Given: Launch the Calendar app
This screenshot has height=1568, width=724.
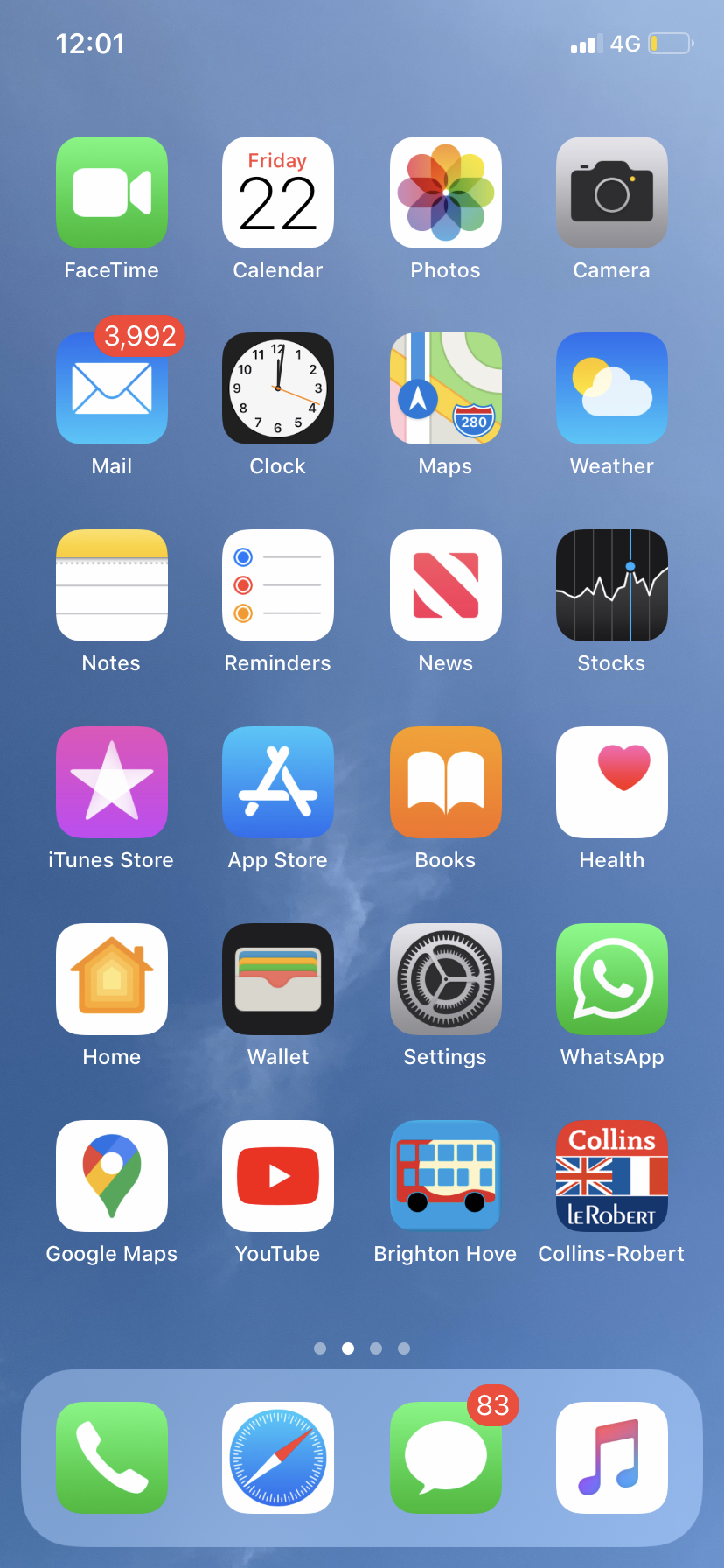Looking at the screenshot, I should point(278,192).
